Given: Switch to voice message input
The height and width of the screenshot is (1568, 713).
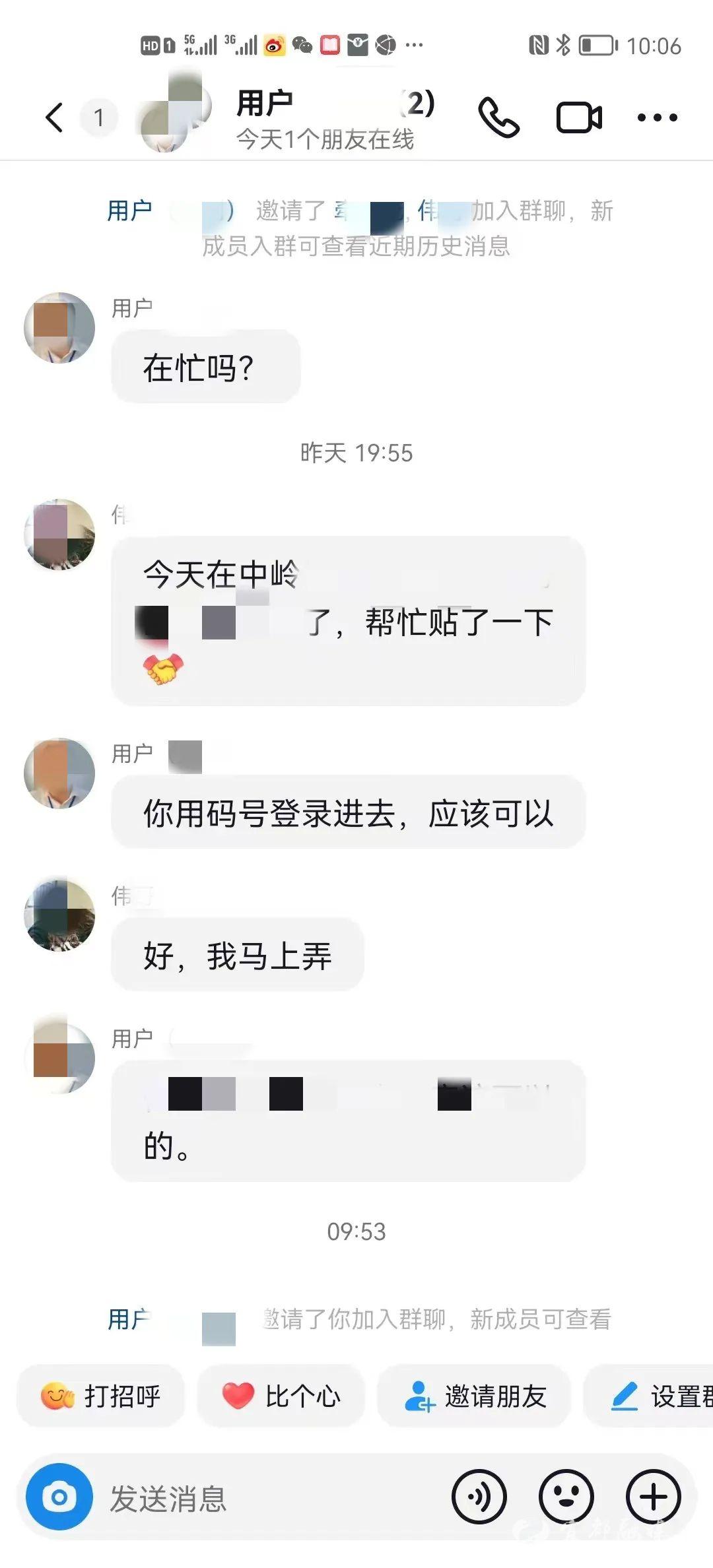Looking at the screenshot, I should pos(479,1497).
